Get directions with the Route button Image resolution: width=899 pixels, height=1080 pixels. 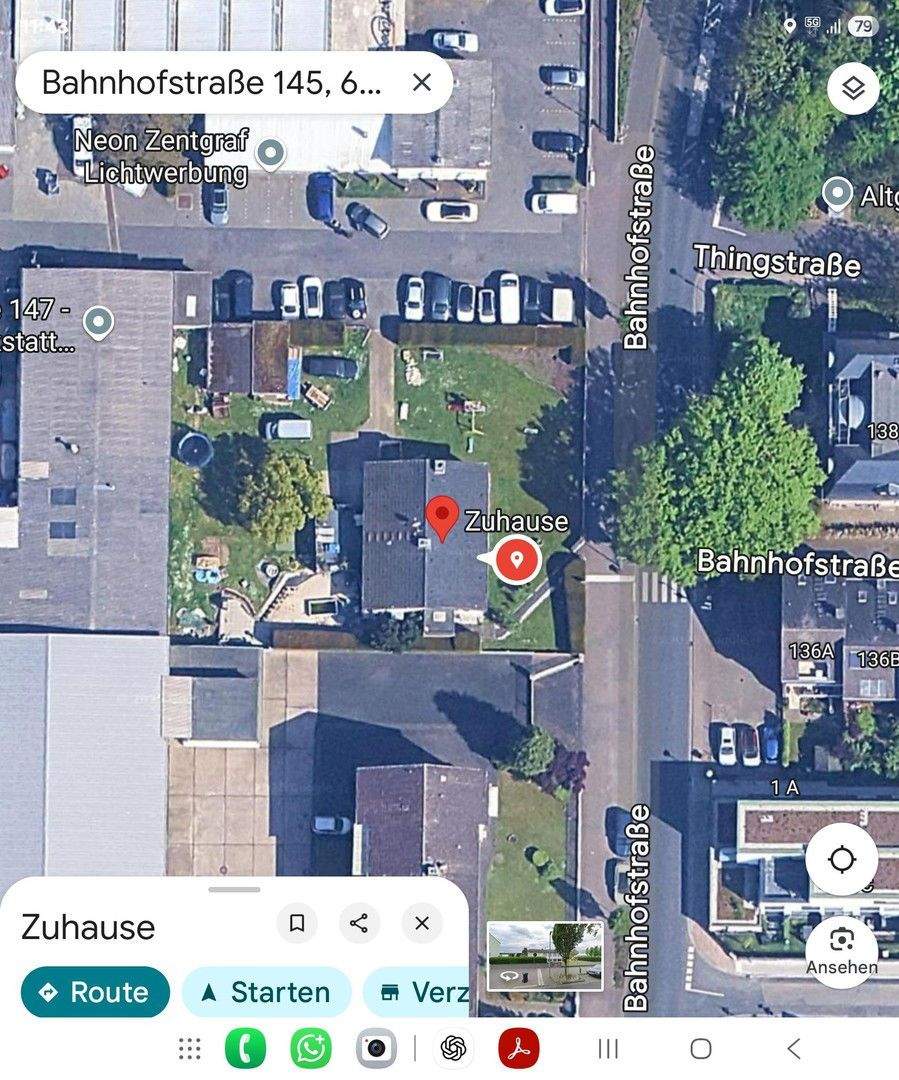point(95,992)
